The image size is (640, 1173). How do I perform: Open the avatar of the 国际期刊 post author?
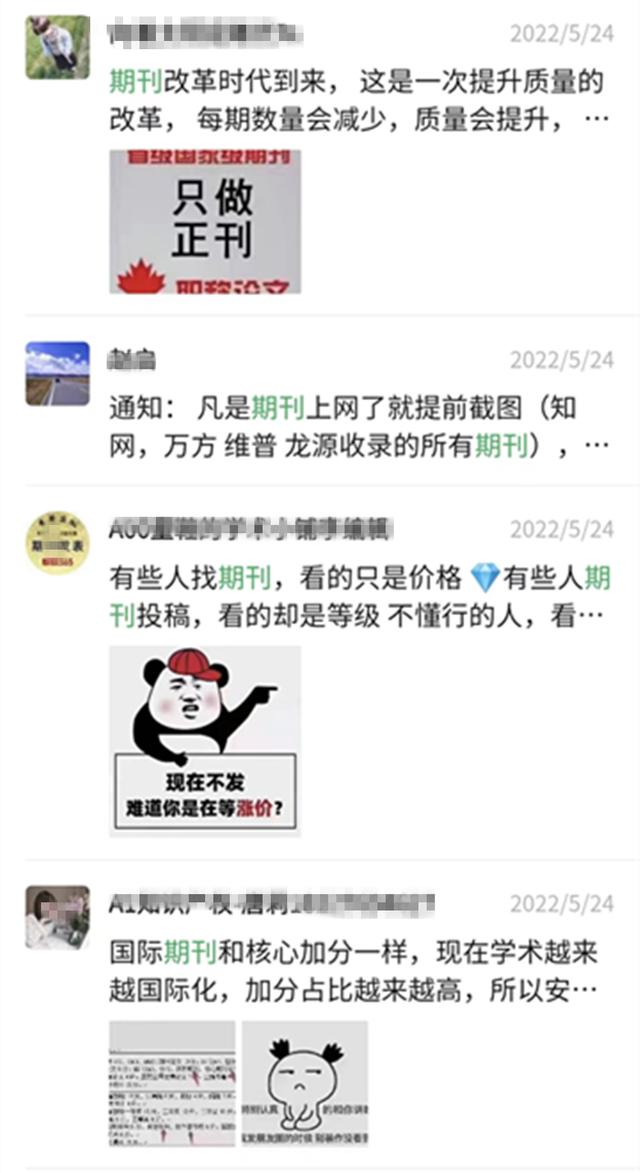[x=57, y=917]
